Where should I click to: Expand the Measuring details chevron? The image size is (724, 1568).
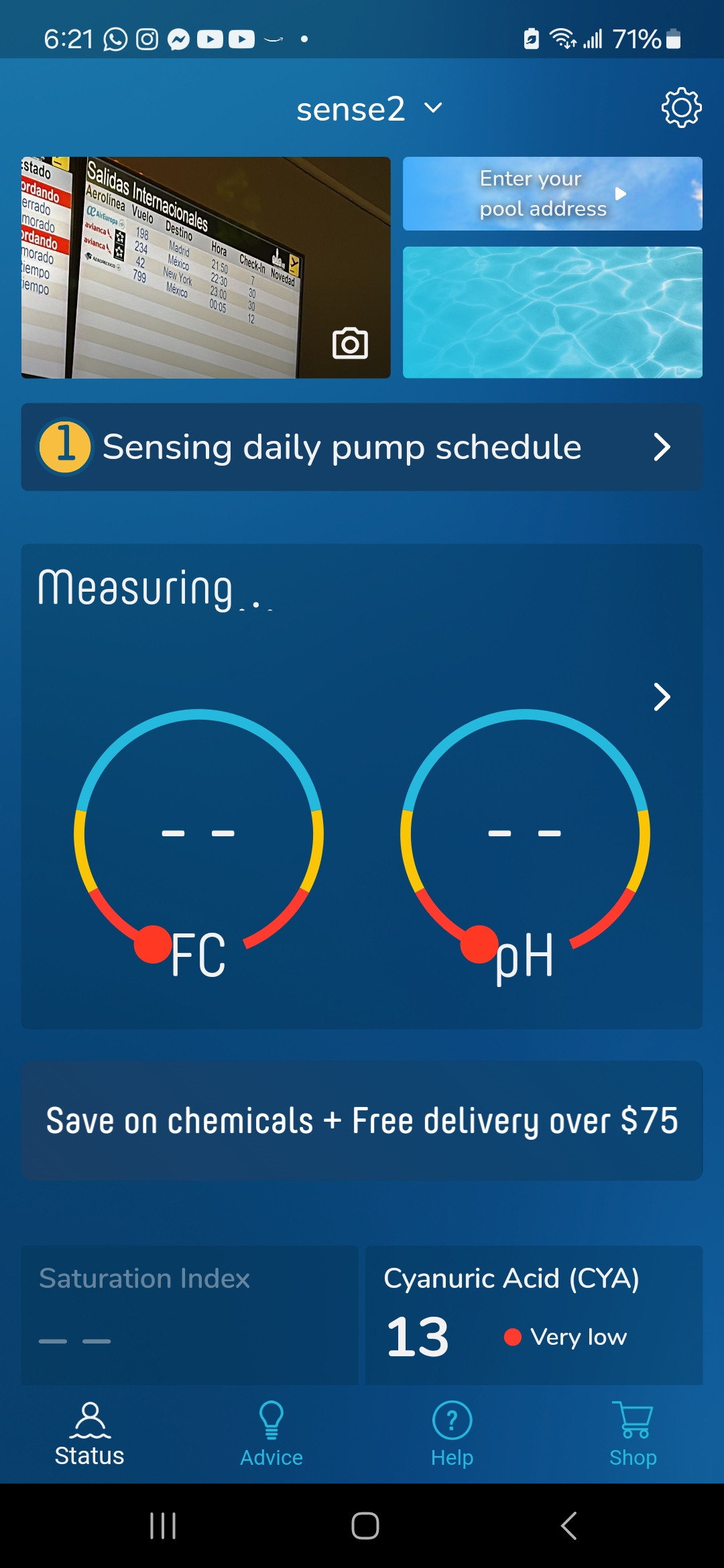[662, 697]
